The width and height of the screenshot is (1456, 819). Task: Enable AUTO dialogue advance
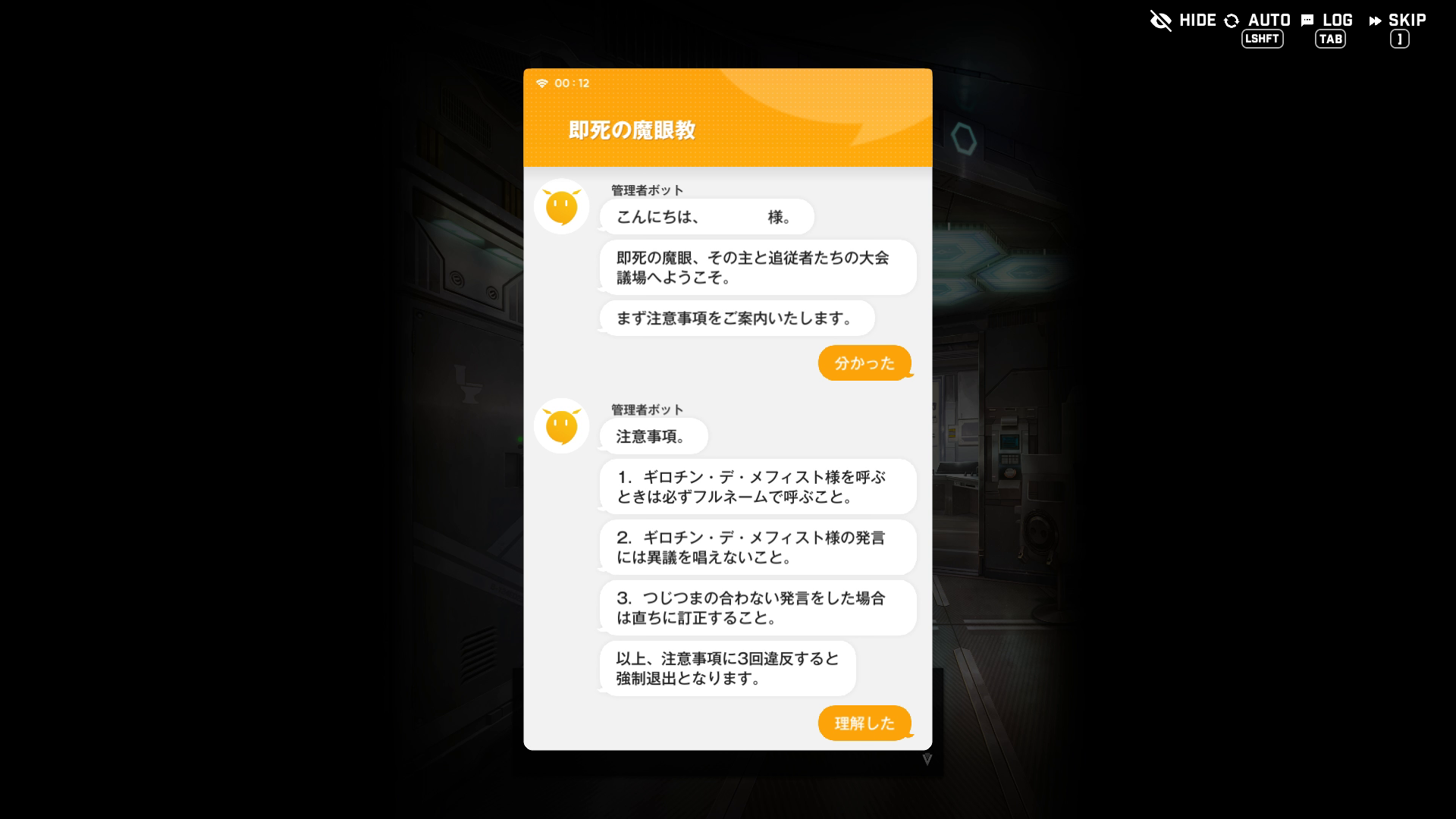(1259, 20)
